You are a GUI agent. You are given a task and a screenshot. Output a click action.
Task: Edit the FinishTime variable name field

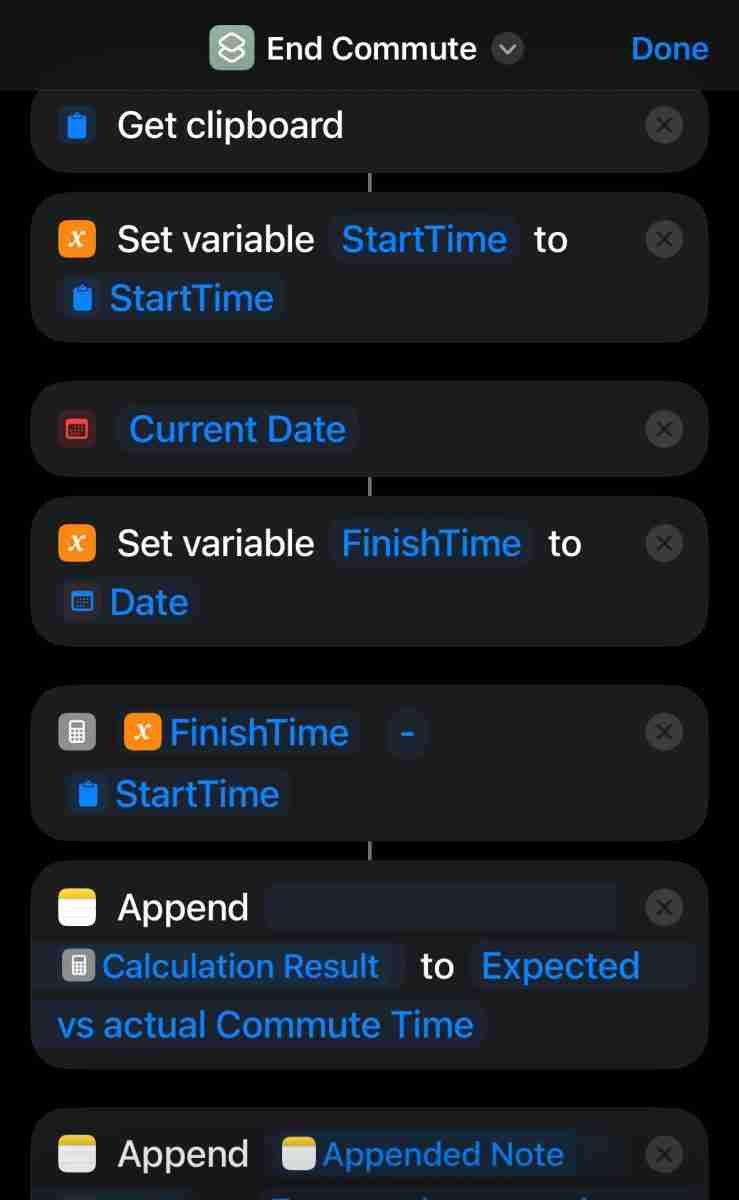(431, 544)
